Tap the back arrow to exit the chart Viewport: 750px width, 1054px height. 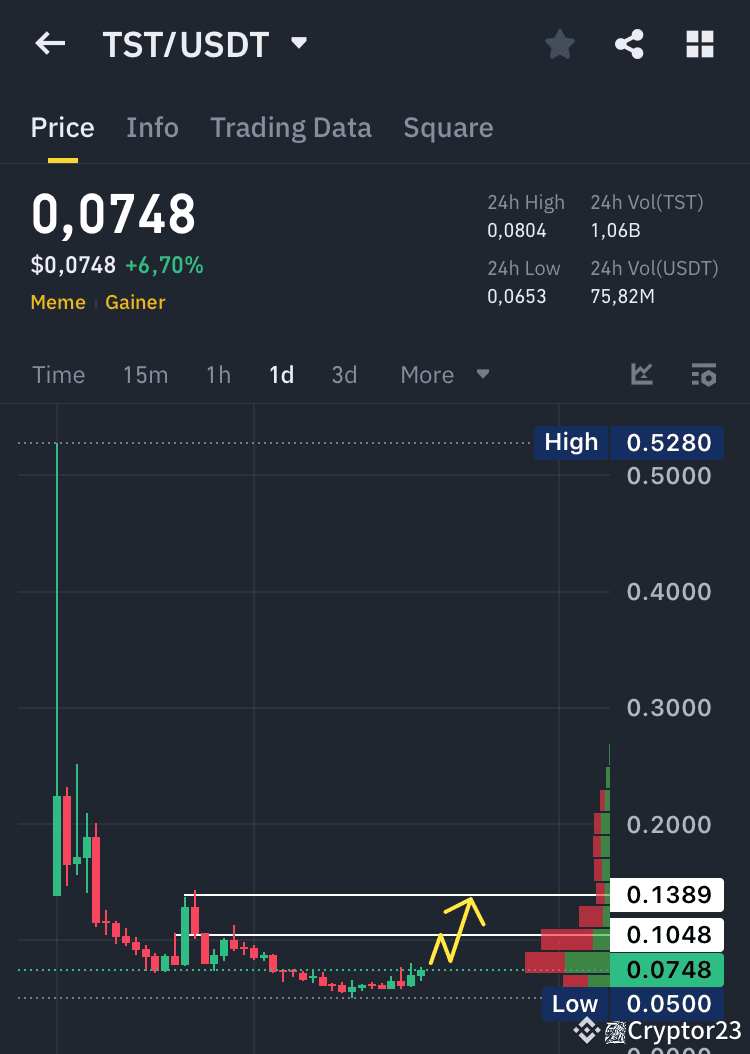coord(49,44)
